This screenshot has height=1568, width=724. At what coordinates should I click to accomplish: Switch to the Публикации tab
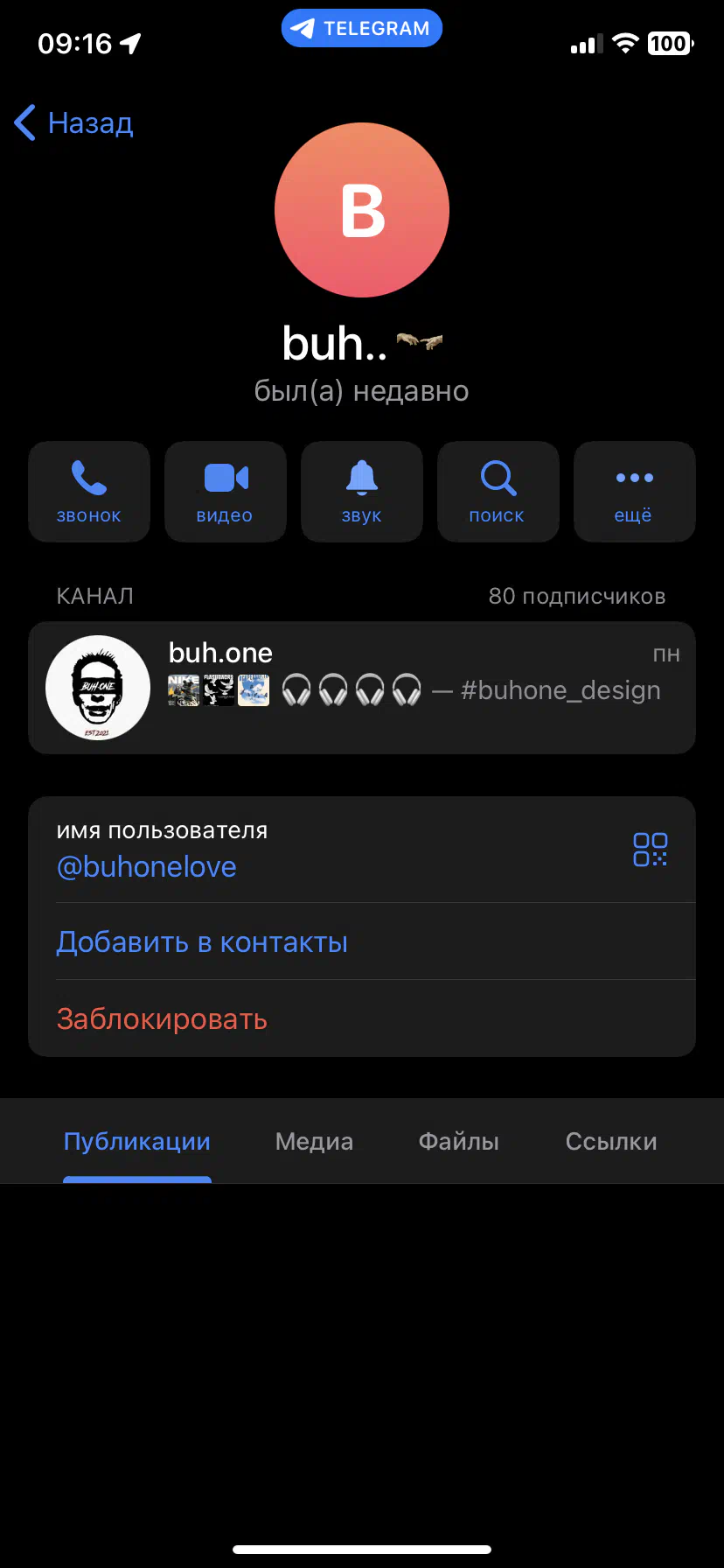(x=137, y=1141)
